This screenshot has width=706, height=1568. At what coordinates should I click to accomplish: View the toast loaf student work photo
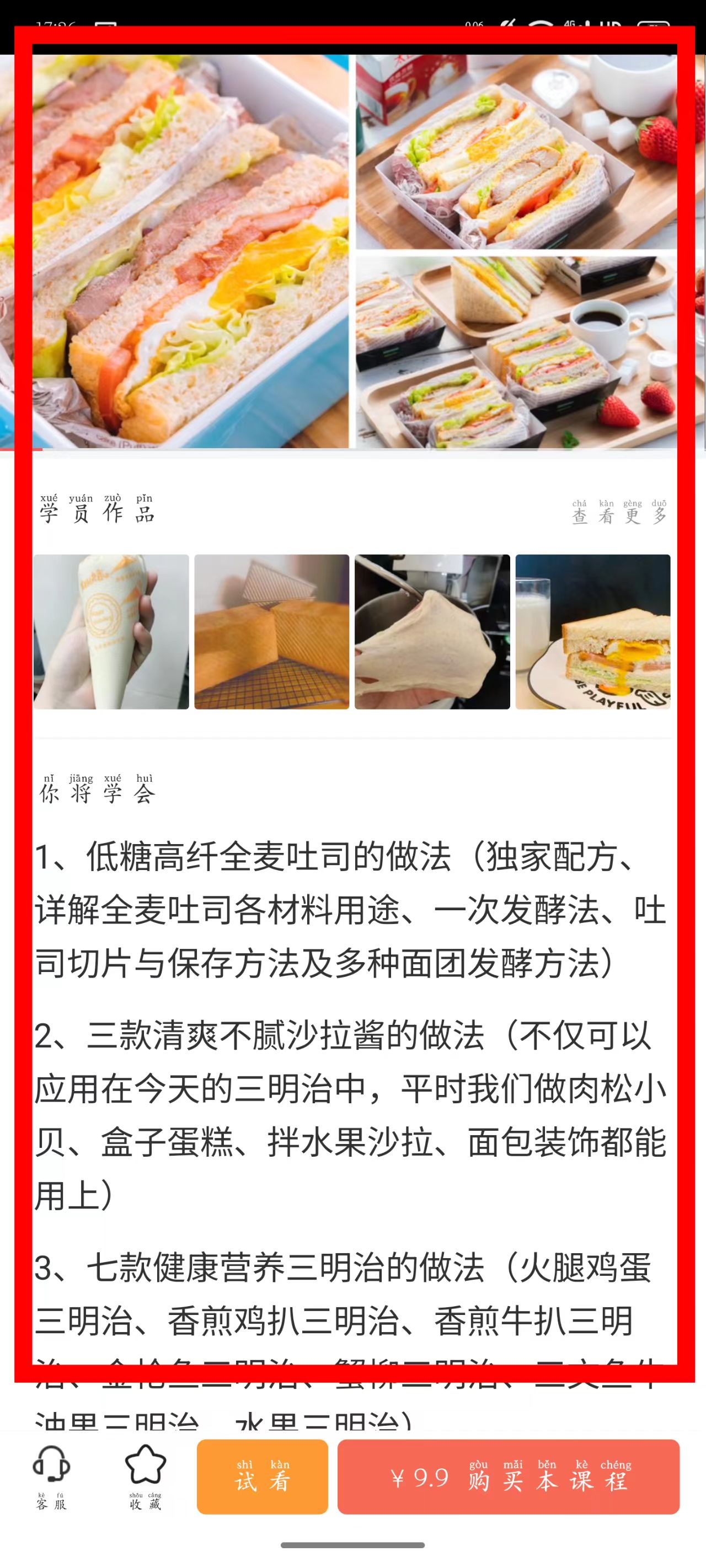tap(272, 631)
